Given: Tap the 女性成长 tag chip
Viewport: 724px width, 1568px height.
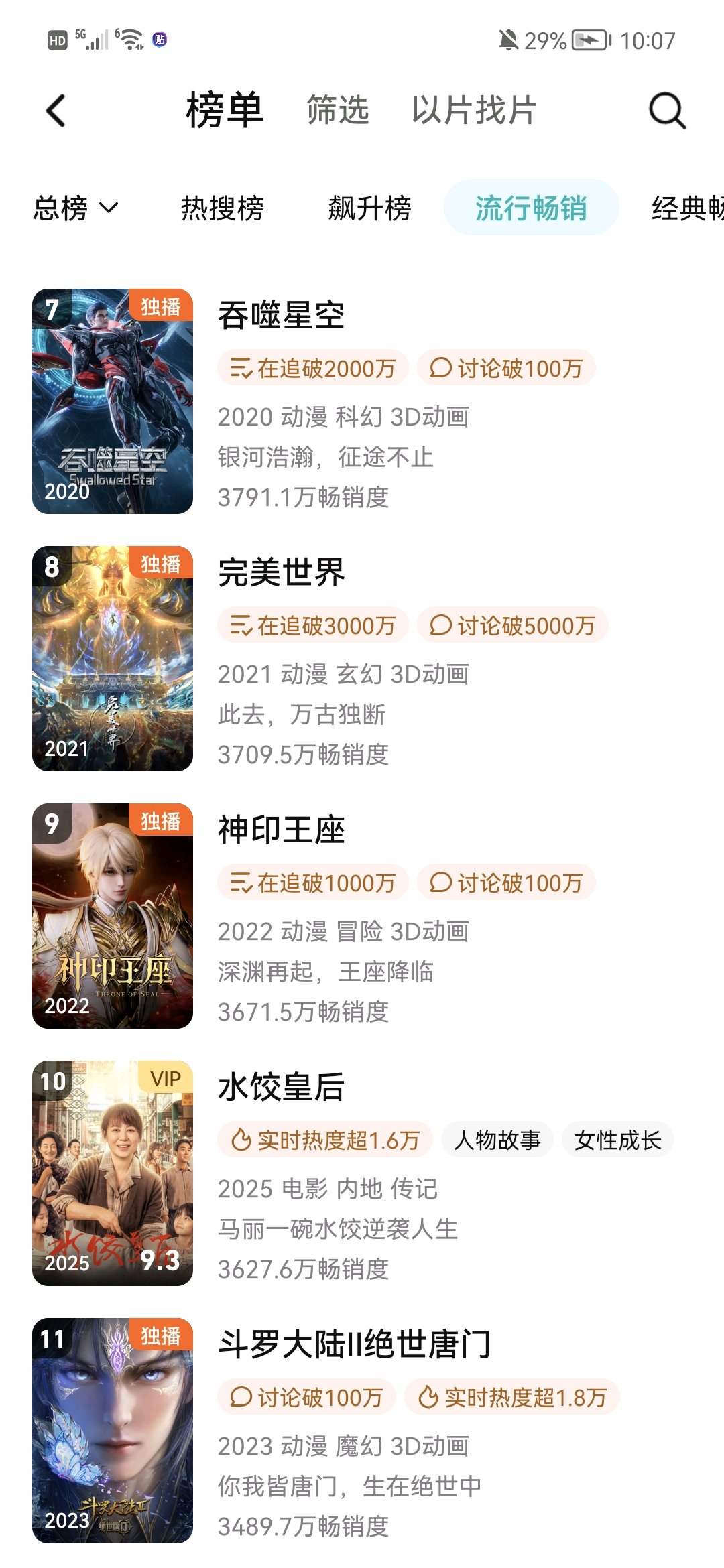Looking at the screenshot, I should coord(617,1139).
